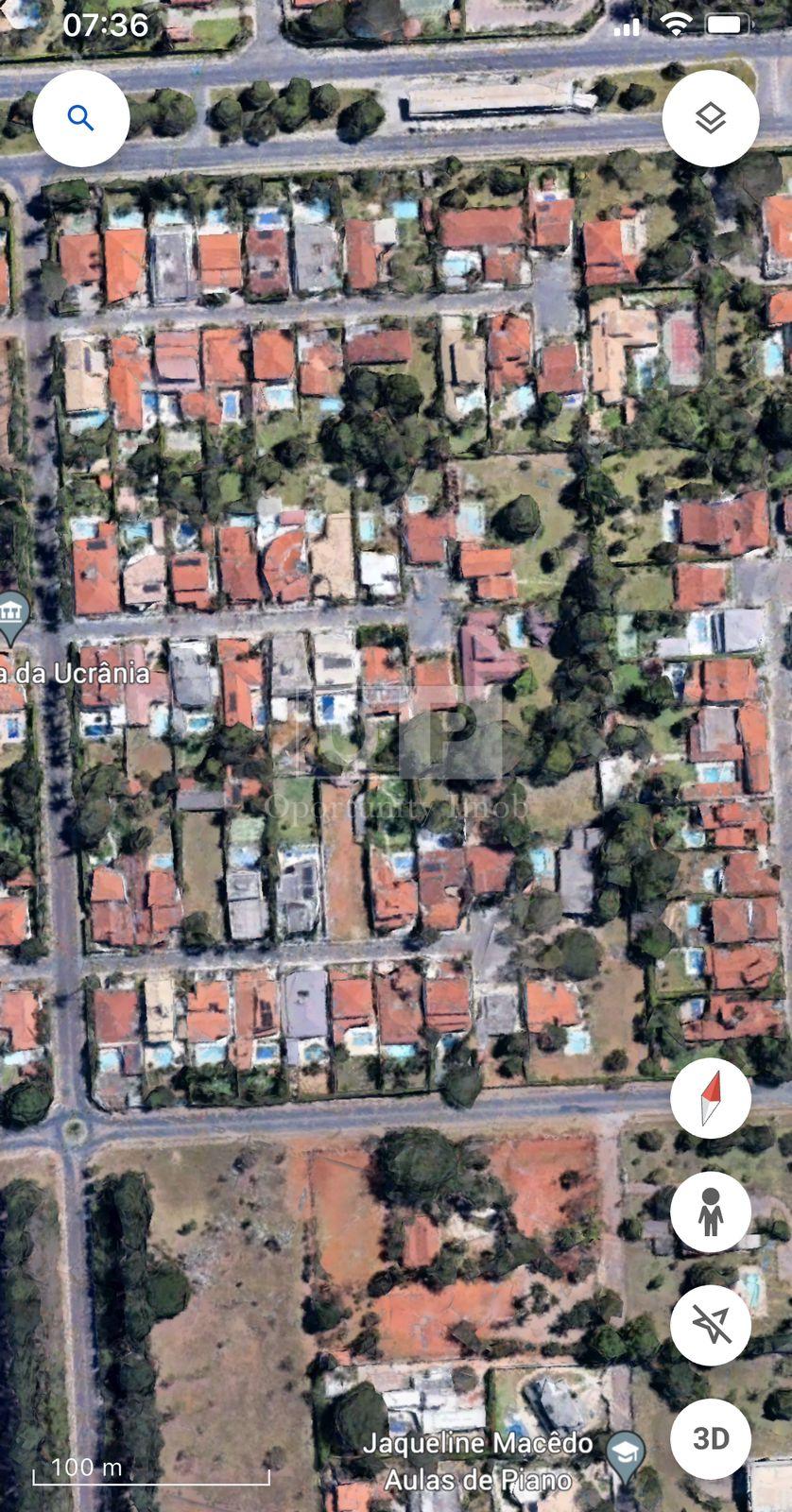Tap the my location button
The height and width of the screenshot is (1512, 792).
(711, 1325)
